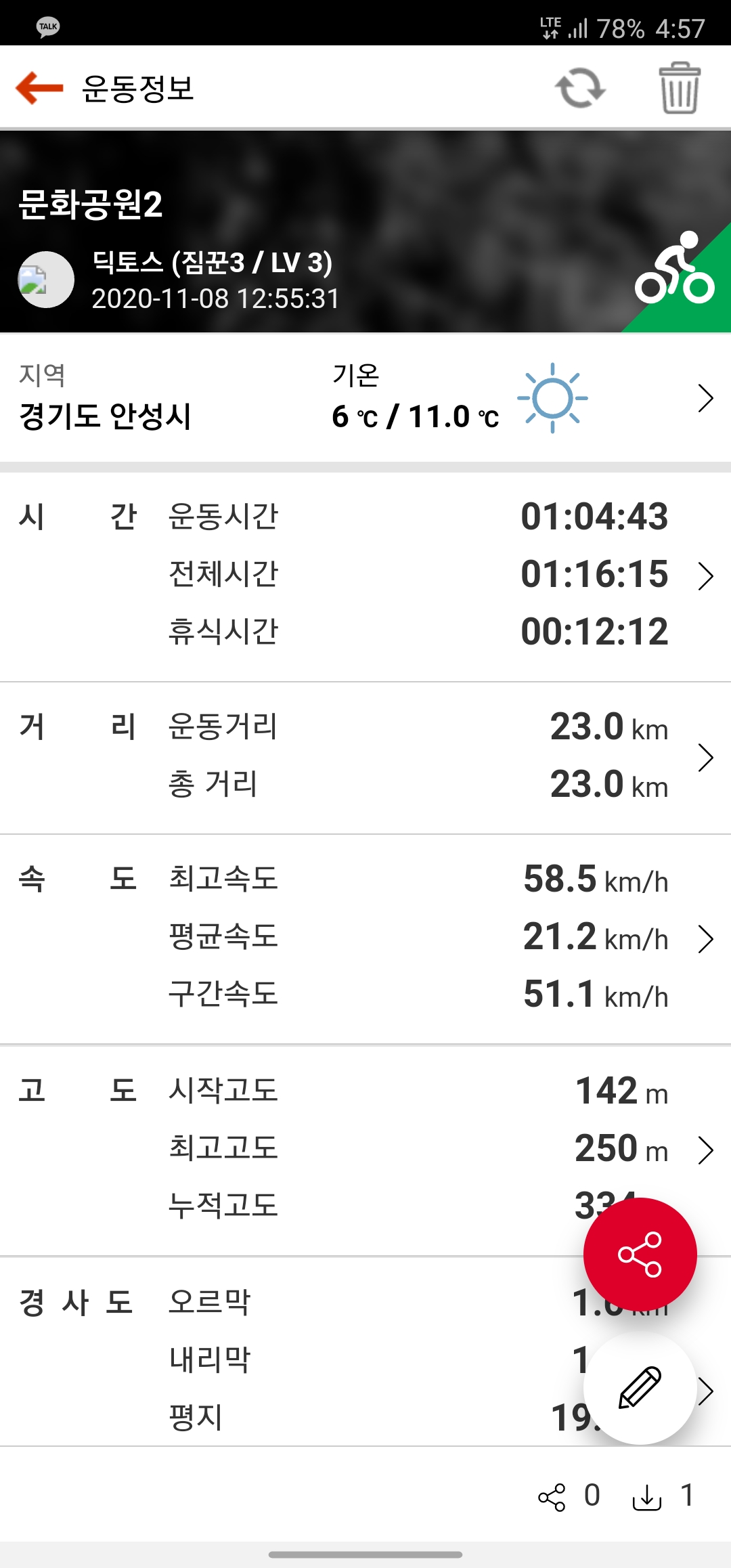
Task: Open weather details for 경기도 안성시
Action: click(x=705, y=398)
